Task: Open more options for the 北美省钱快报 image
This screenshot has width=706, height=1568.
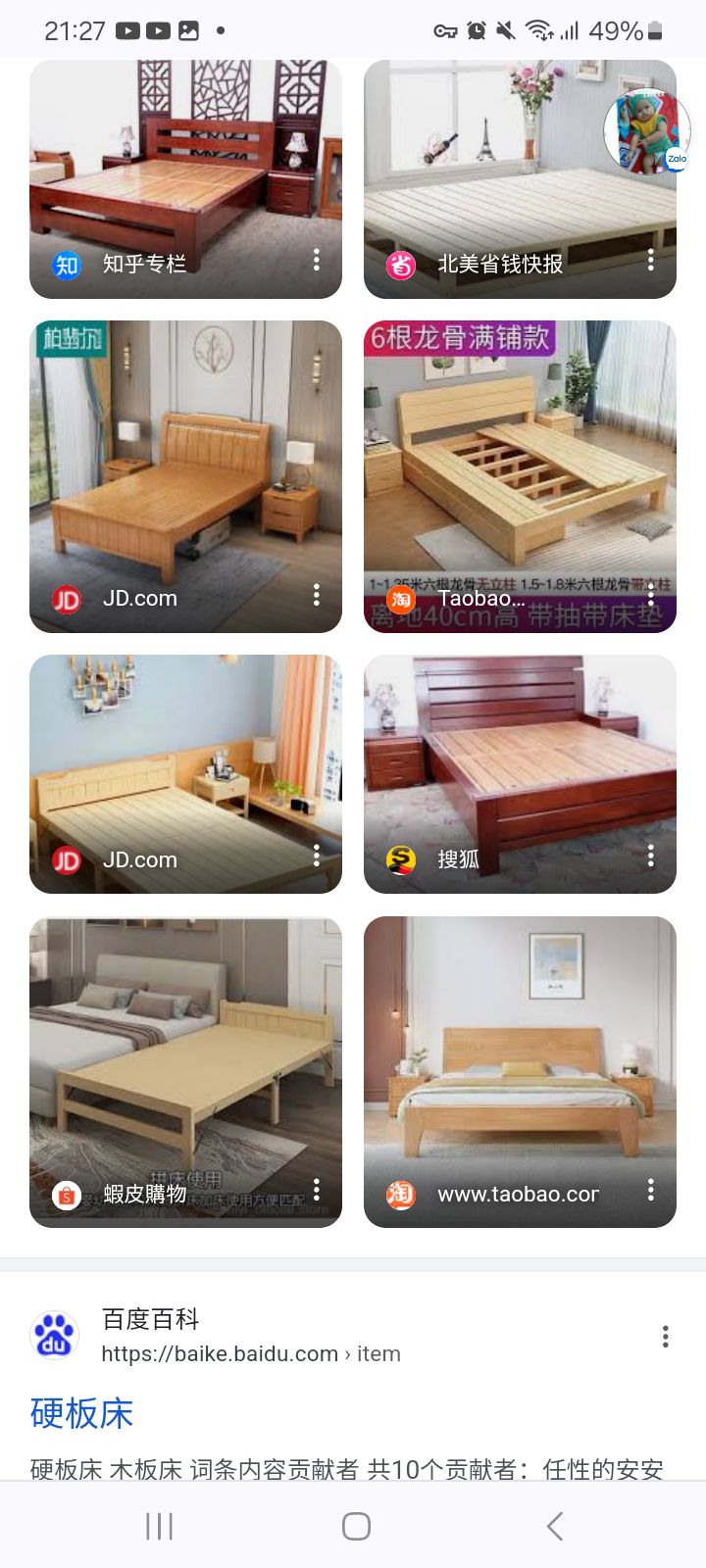Action: point(651,260)
